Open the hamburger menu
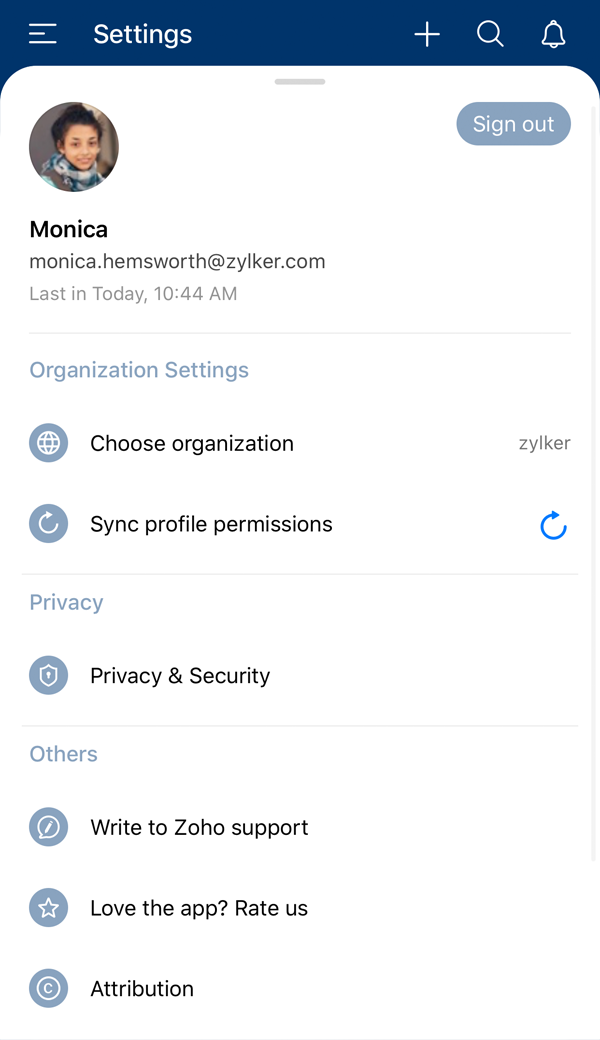 tap(43, 35)
